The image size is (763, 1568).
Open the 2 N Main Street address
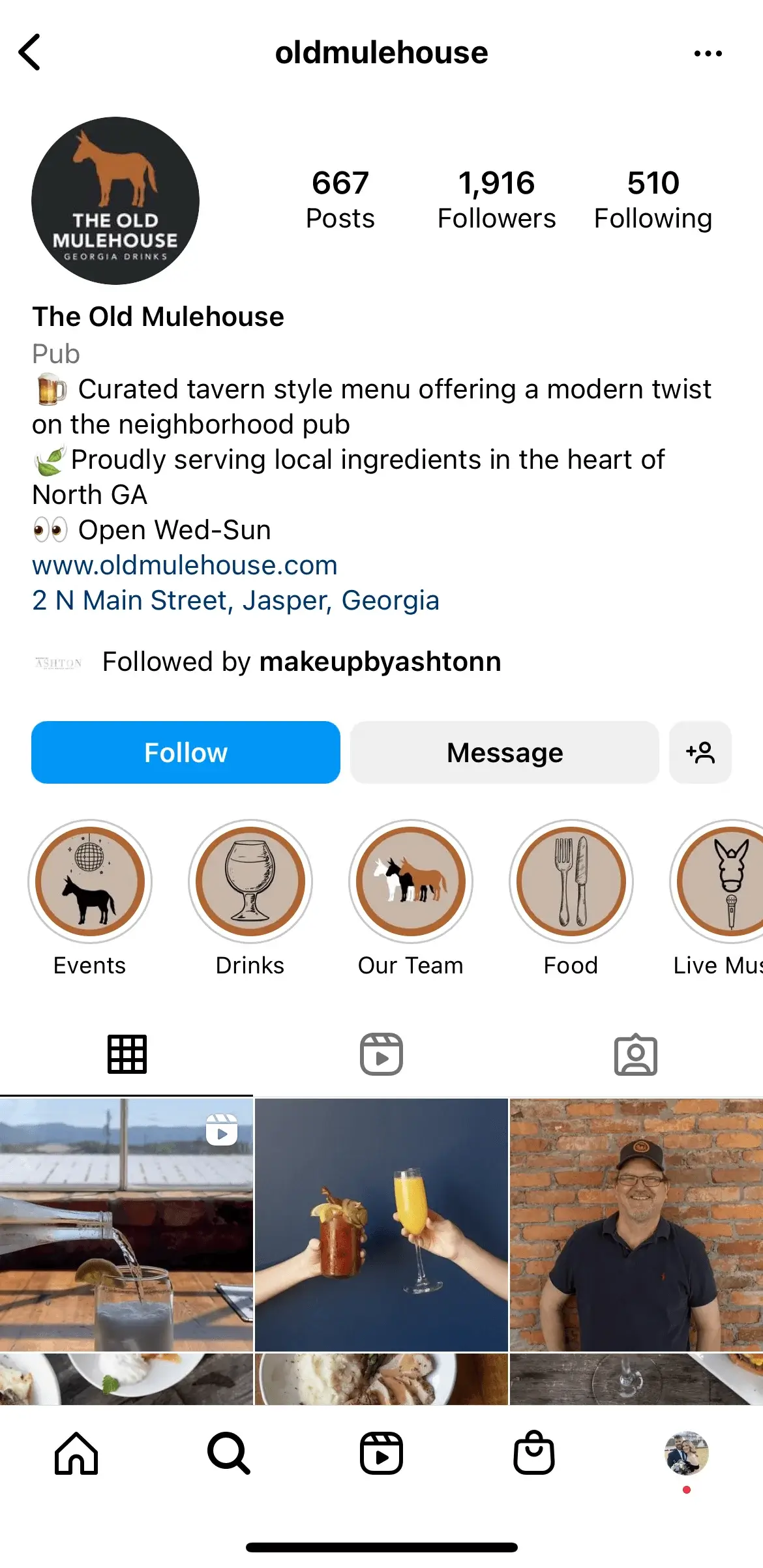coord(235,600)
